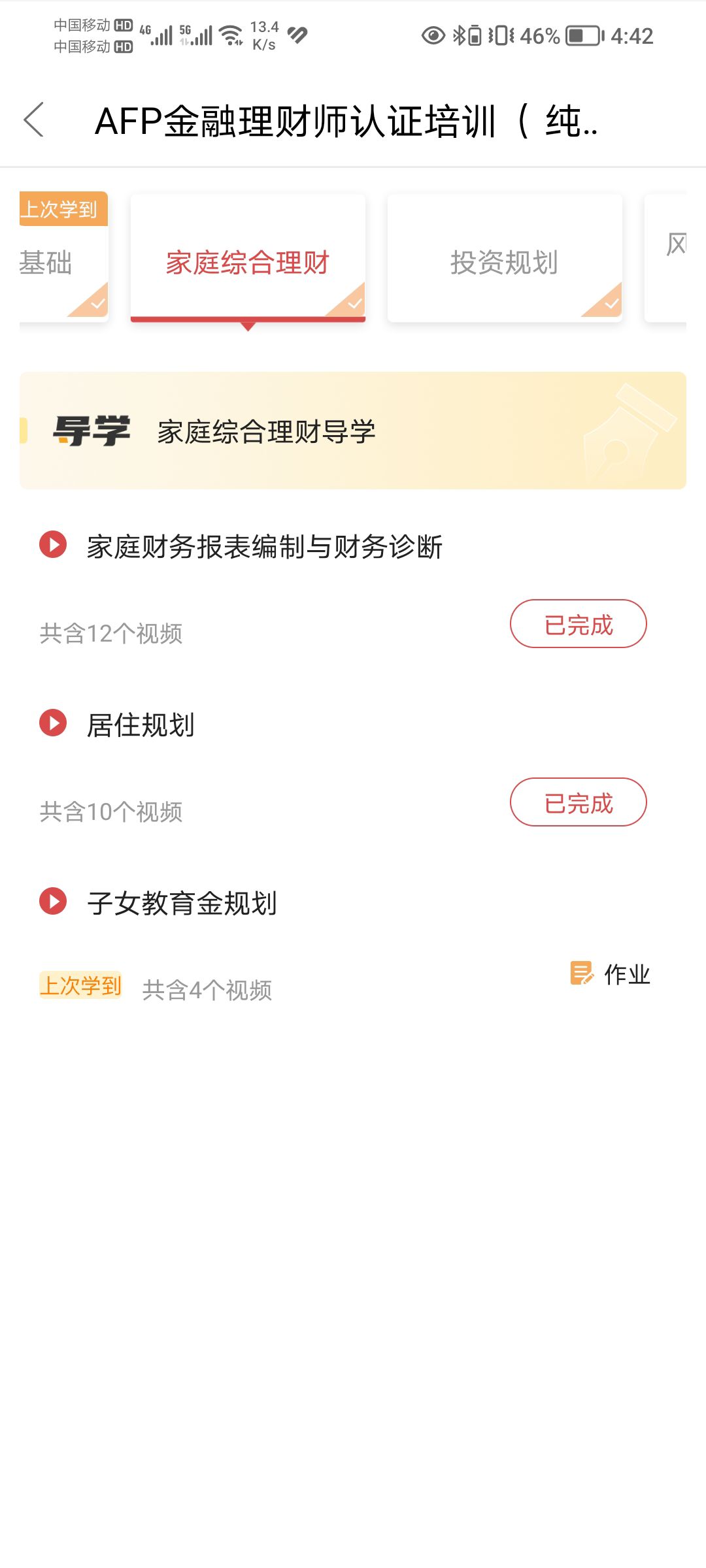Switch to the 投资规划 tab
This screenshot has width=706, height=1568.
504,261
